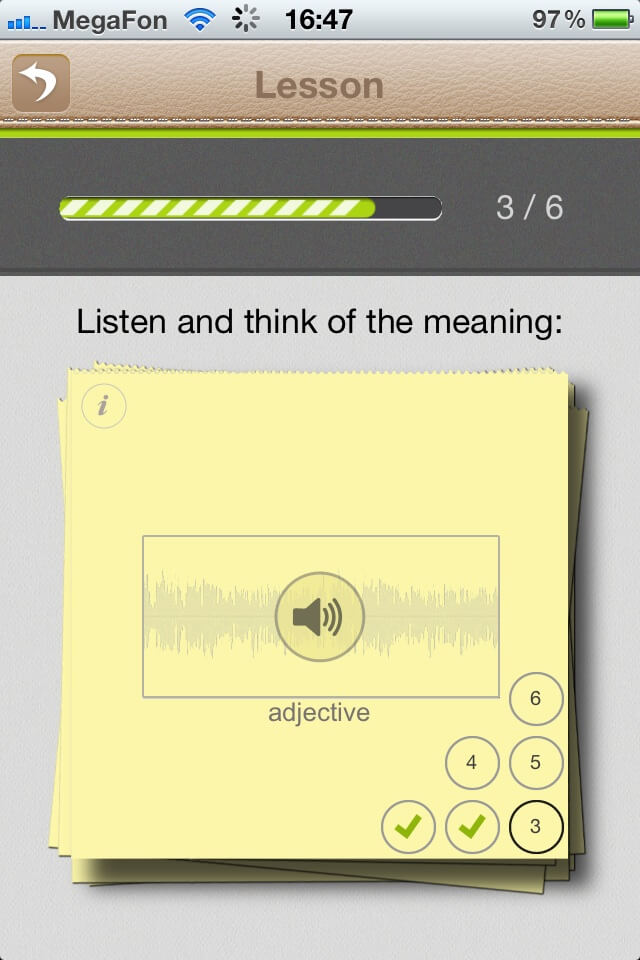Jump to card number 5

point(536,763)
